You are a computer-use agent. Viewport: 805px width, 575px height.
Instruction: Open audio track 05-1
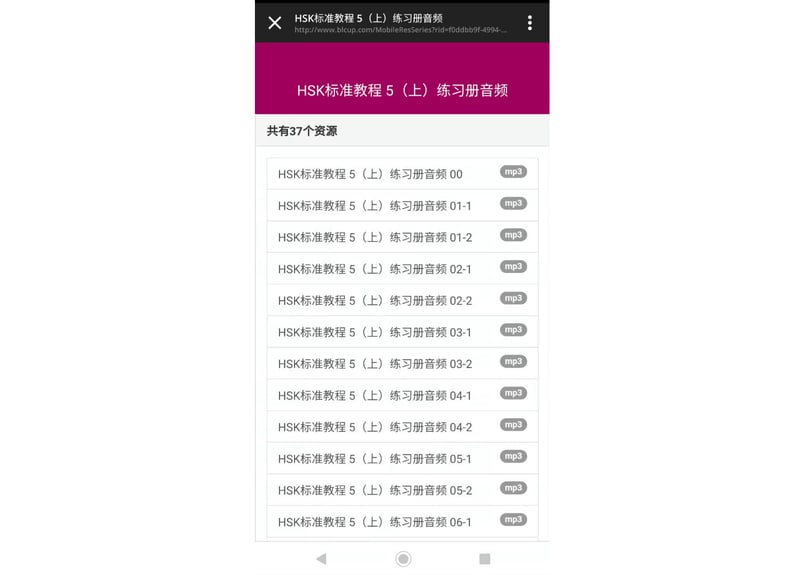[x=402, y=459]
